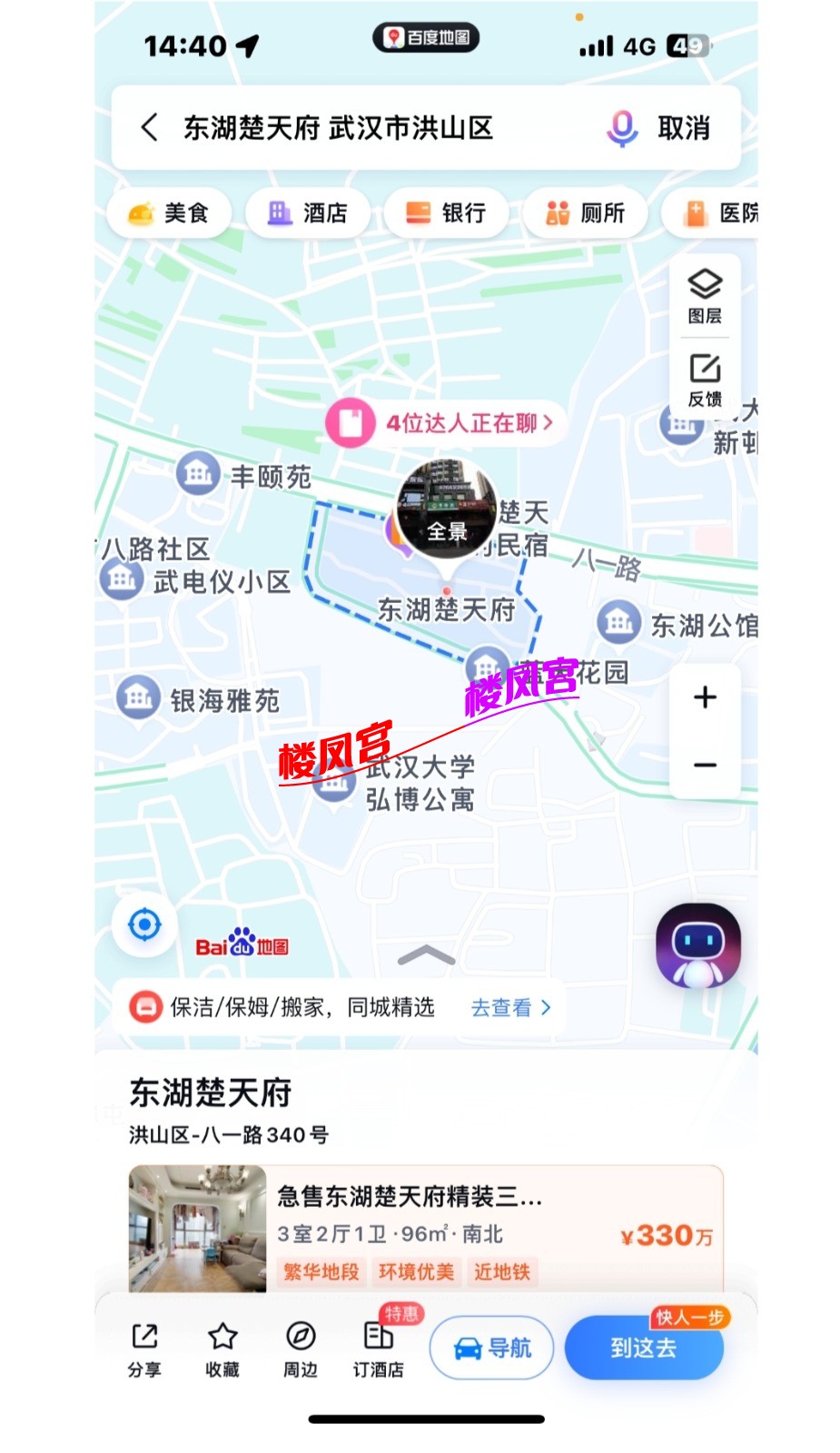Viewport: 840px width, 1453px height.
Task: Start 导航 navigation
Action: 491,1348
